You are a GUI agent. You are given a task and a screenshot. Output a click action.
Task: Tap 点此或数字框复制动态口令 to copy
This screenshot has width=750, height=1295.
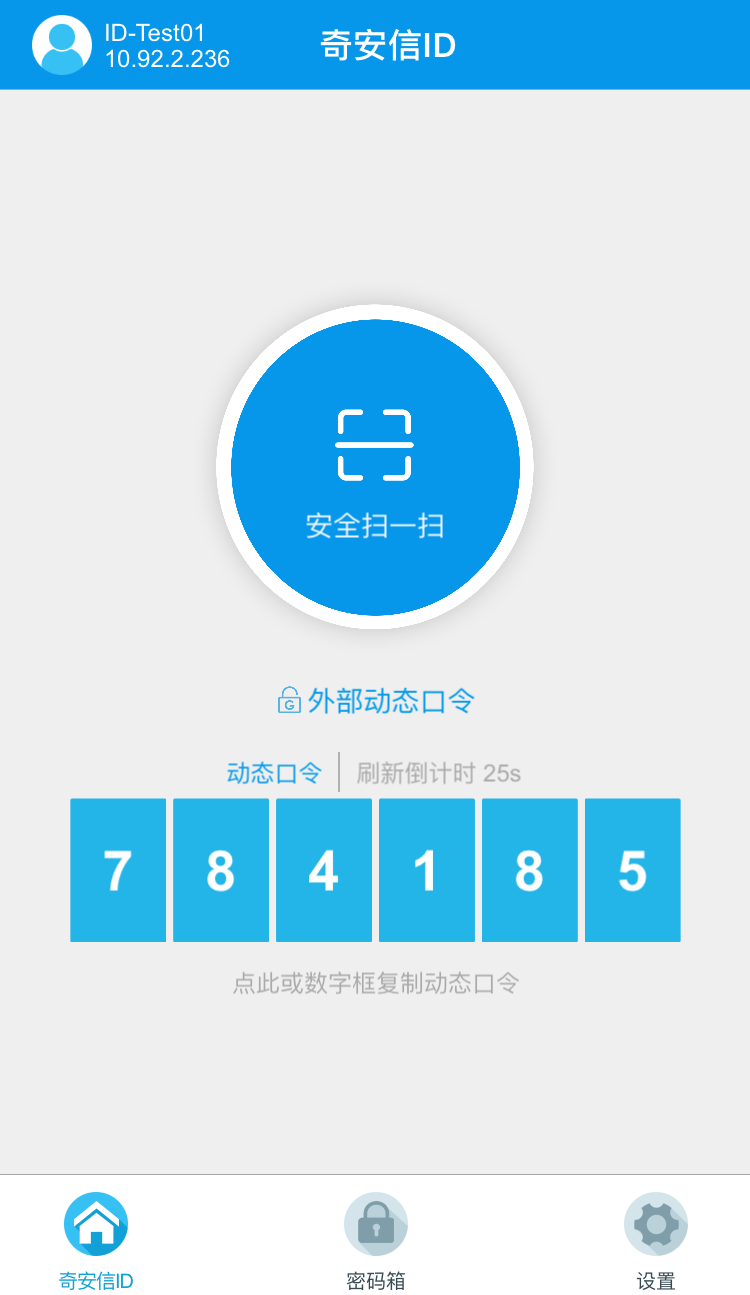pos(375,984)
